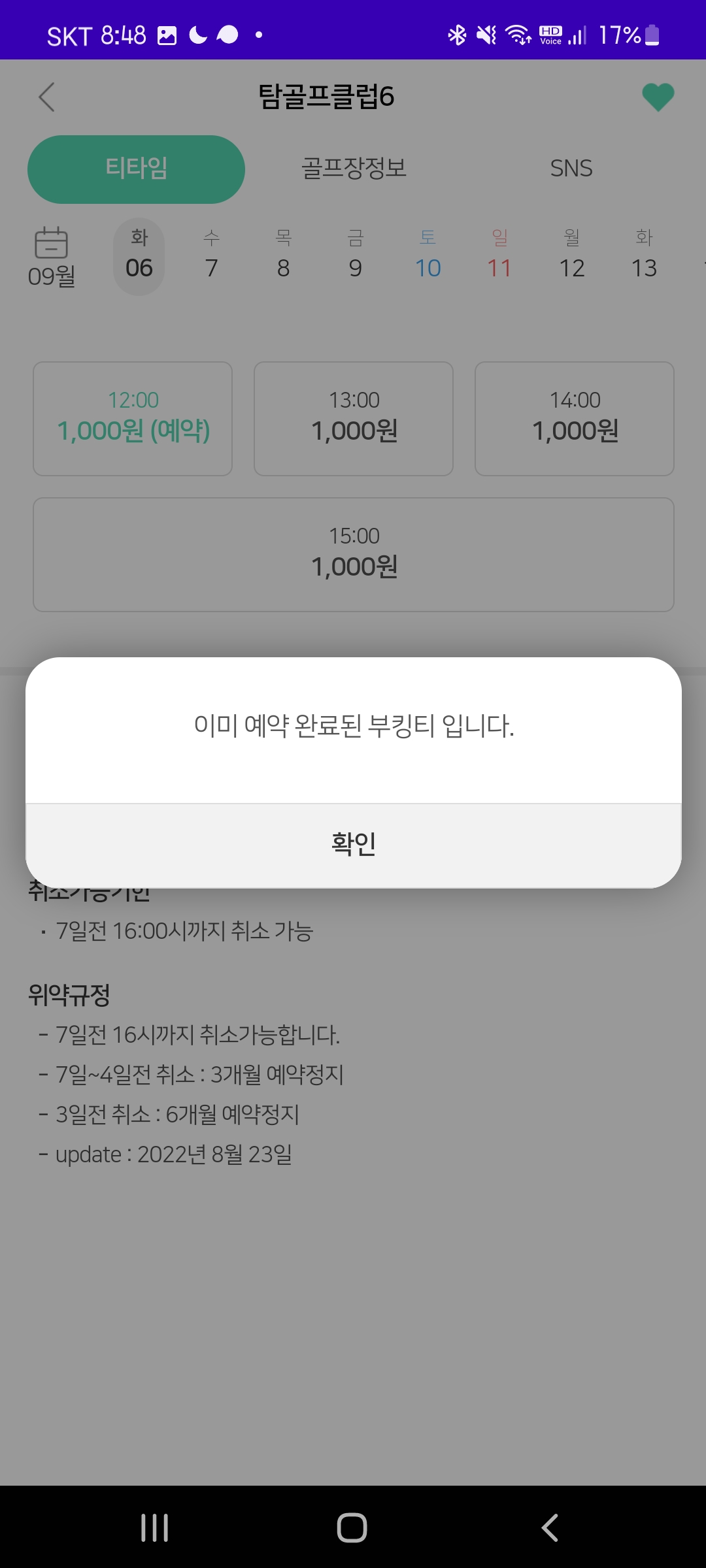Select Friday 9 date

(x=355, y=256)
